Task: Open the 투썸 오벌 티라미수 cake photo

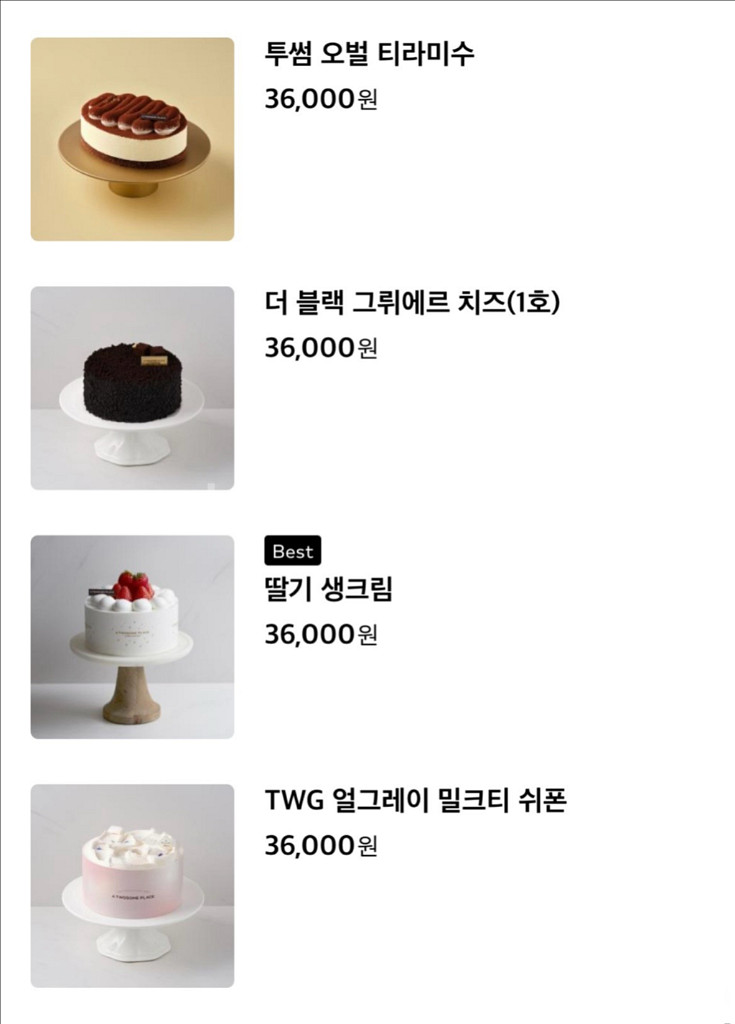Action: pyautogui.click(x=130, y=137)
